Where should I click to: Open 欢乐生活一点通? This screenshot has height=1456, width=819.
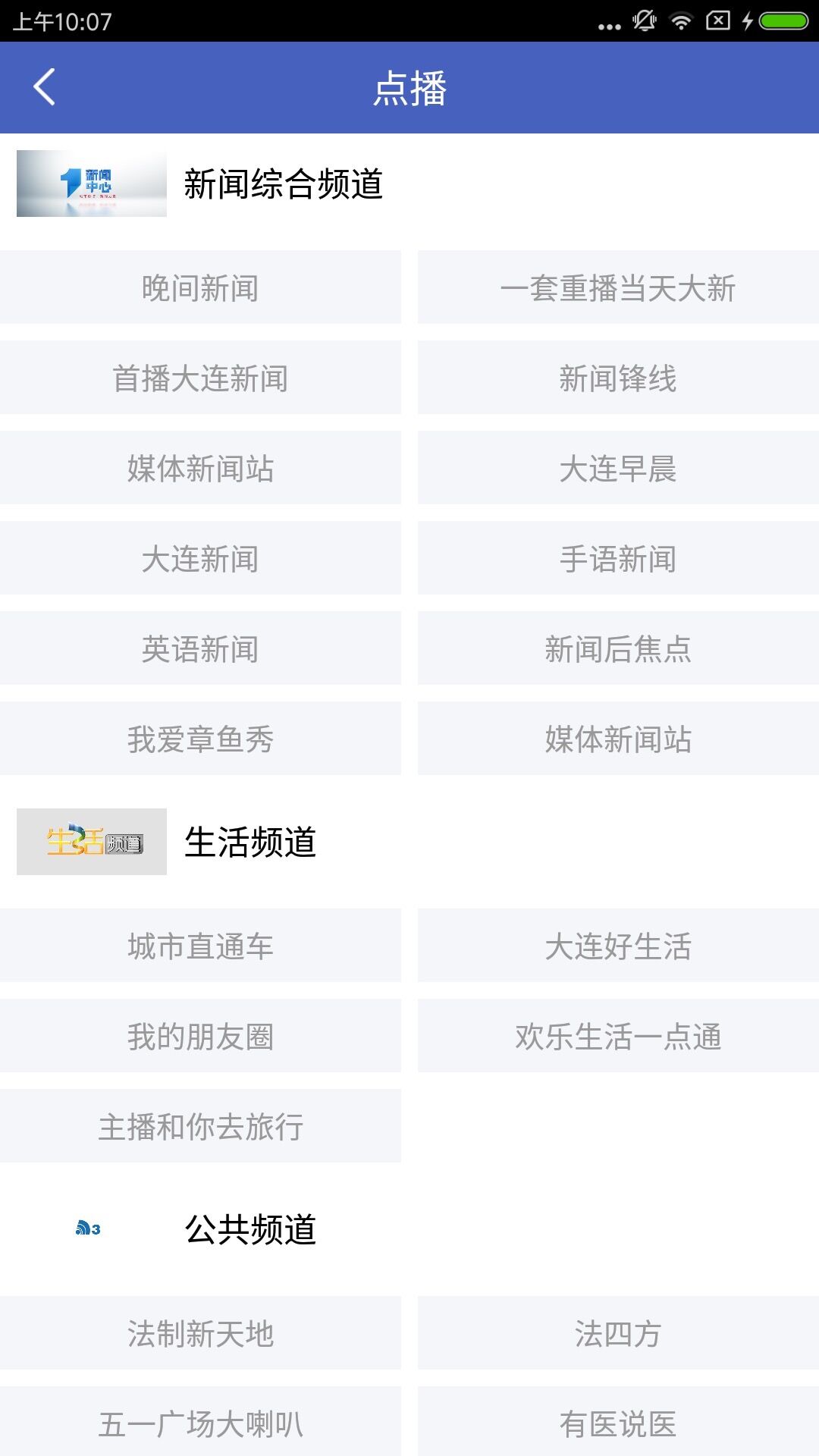(x=618, y=1036)
